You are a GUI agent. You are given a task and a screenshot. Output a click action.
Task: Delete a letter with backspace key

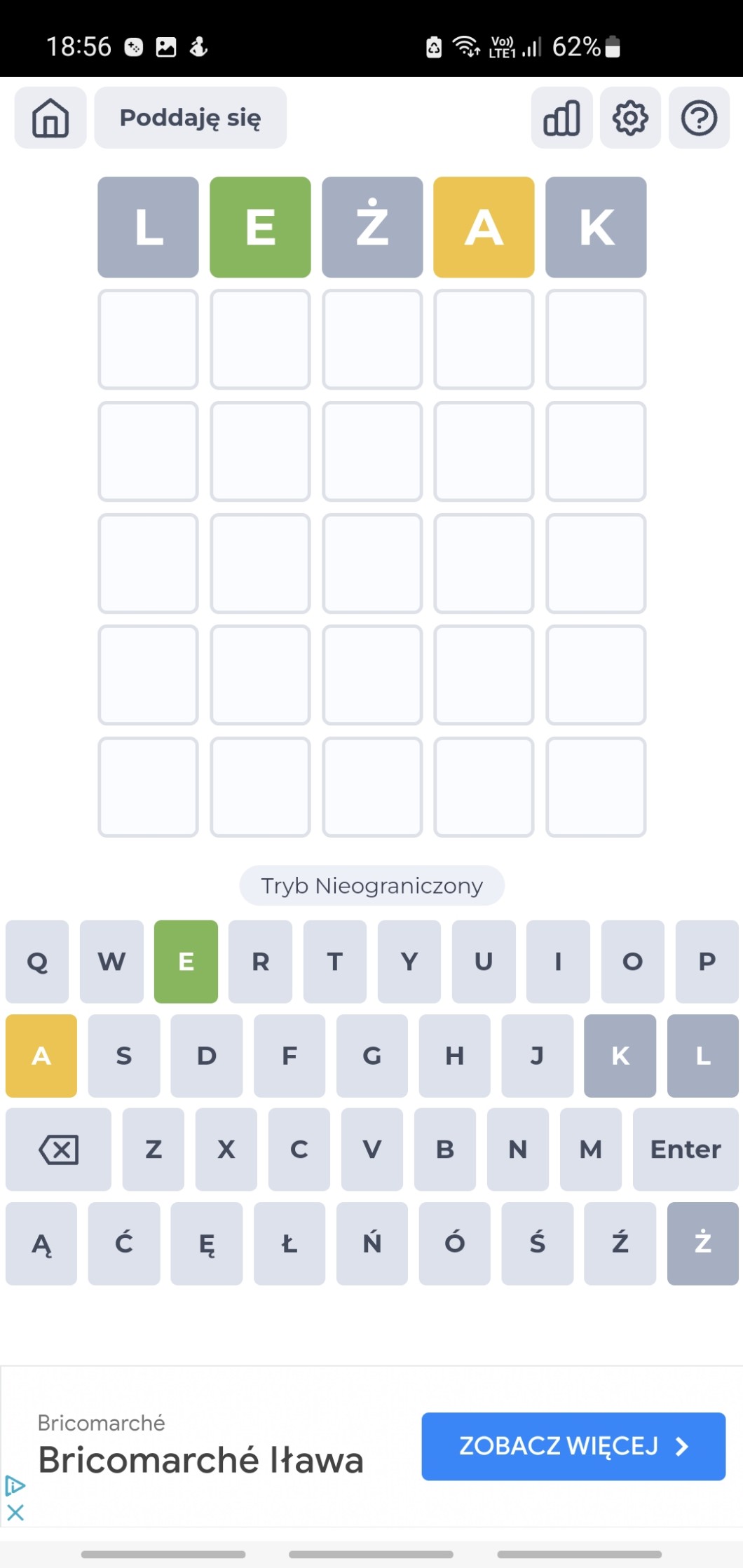pos(58,1150)
